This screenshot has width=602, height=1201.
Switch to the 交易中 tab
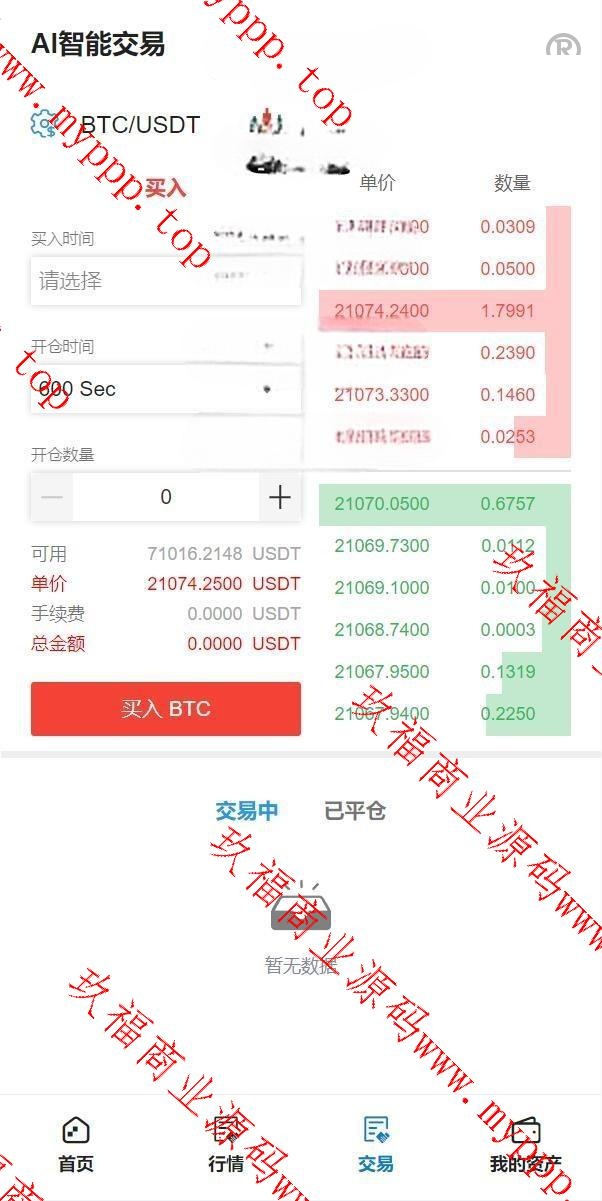coord(247,811)
